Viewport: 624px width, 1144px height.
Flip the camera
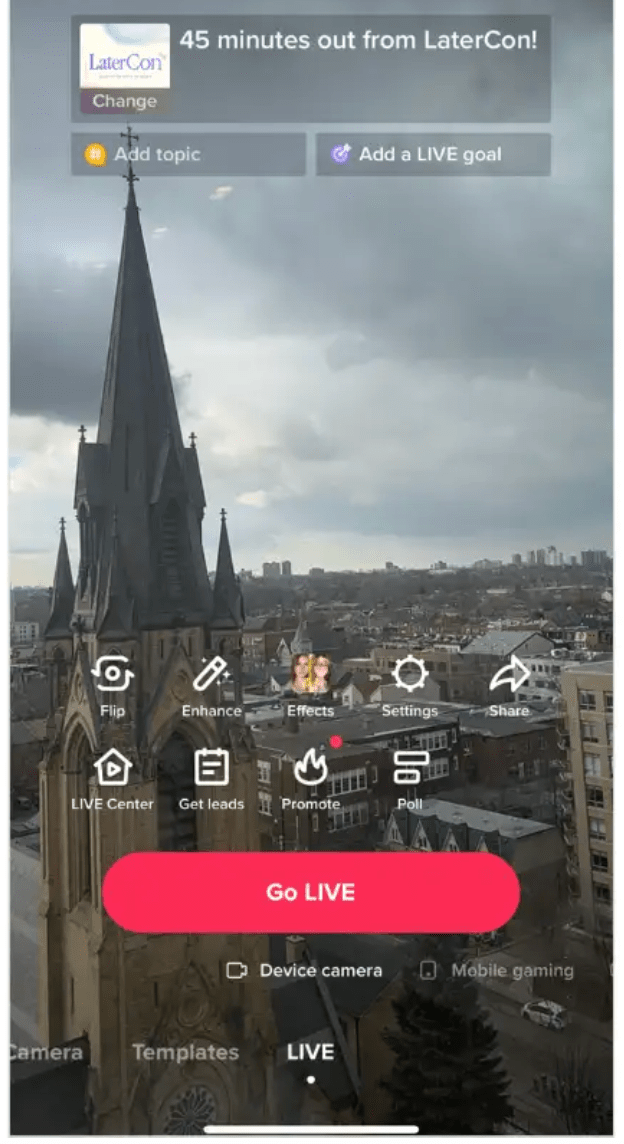pos(112,686)
